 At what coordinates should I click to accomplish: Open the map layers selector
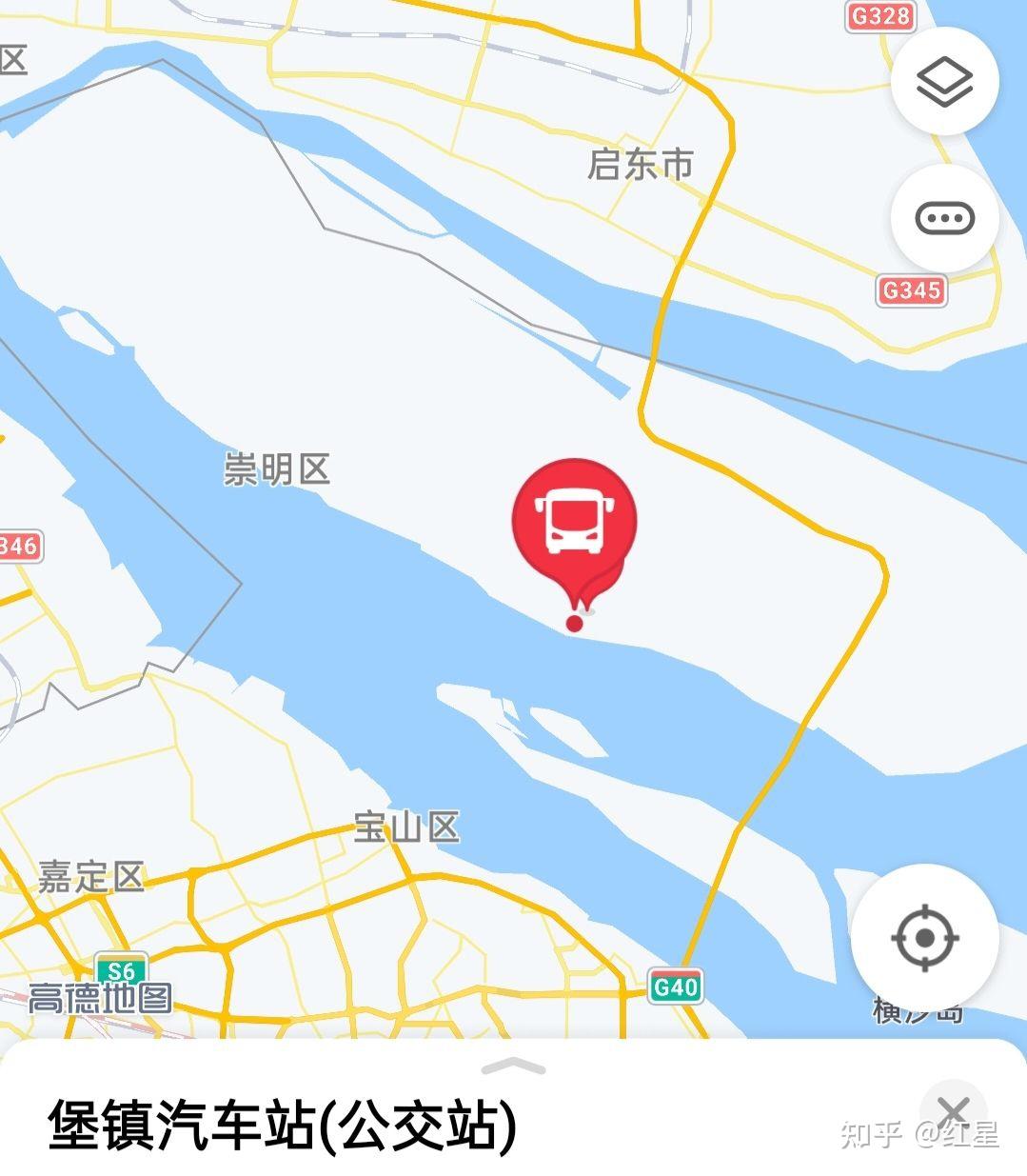(944, 81)
